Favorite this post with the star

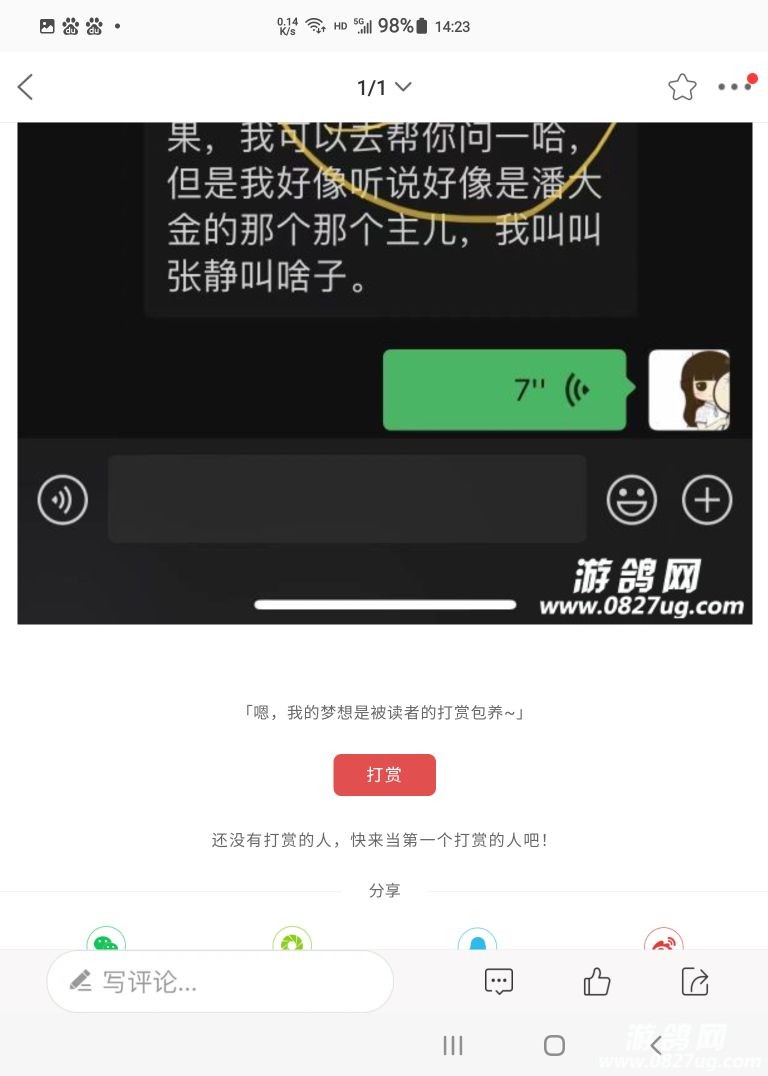click(682, 87)
